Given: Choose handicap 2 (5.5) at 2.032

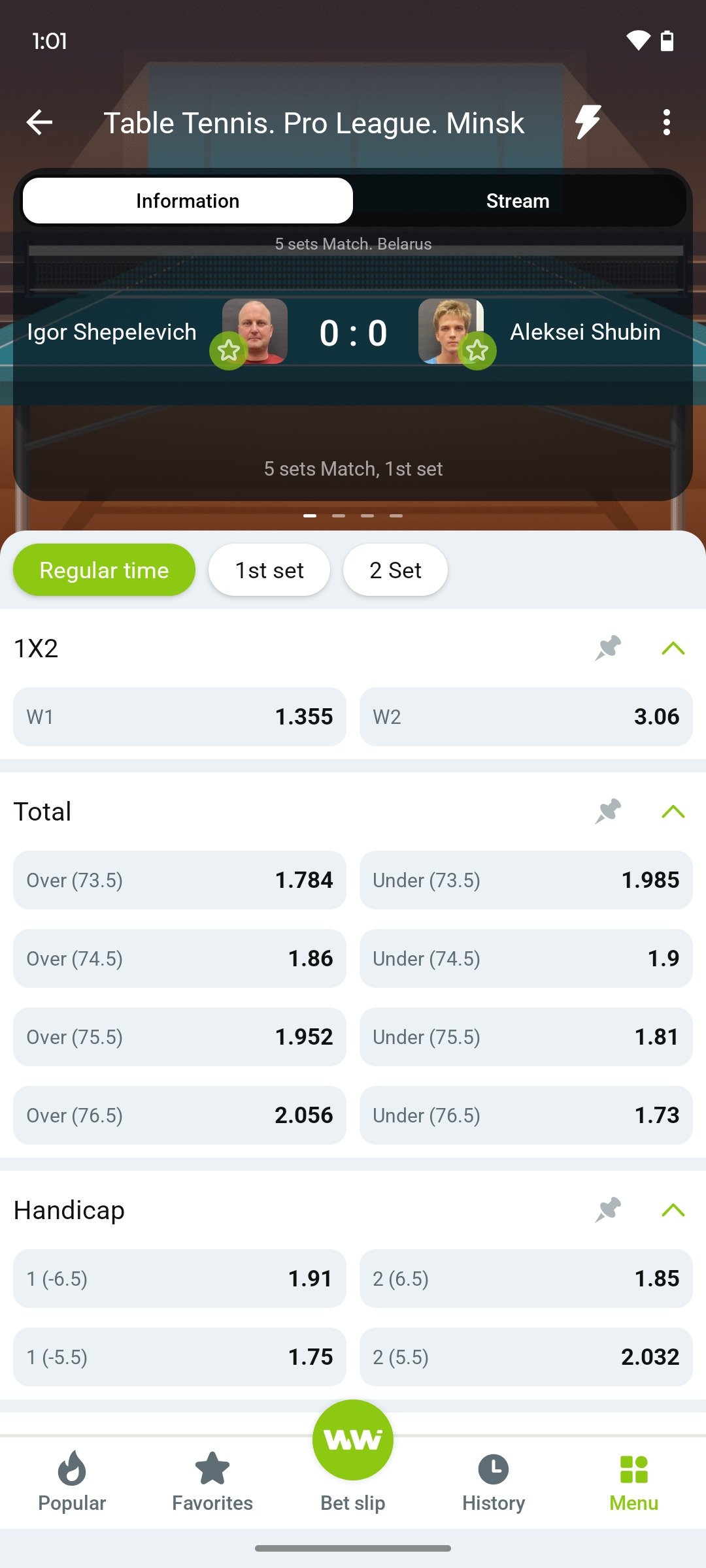Looking at the screenshot, I should click(526, 1357).
